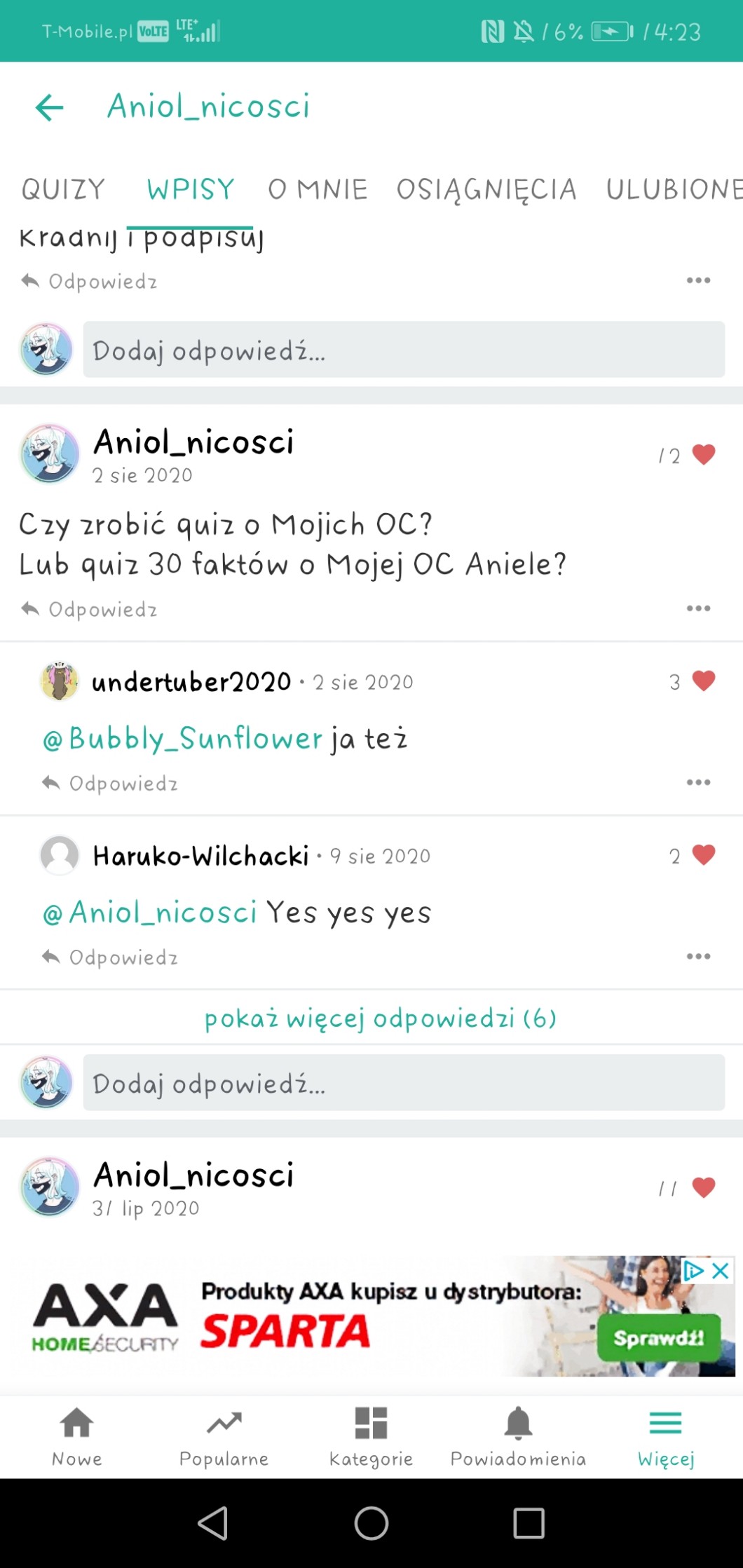This screenshot has height=1568, width=743.
Task: Open options menu for Haruko-Wilchacki's comment
Action: coord(698,956)
